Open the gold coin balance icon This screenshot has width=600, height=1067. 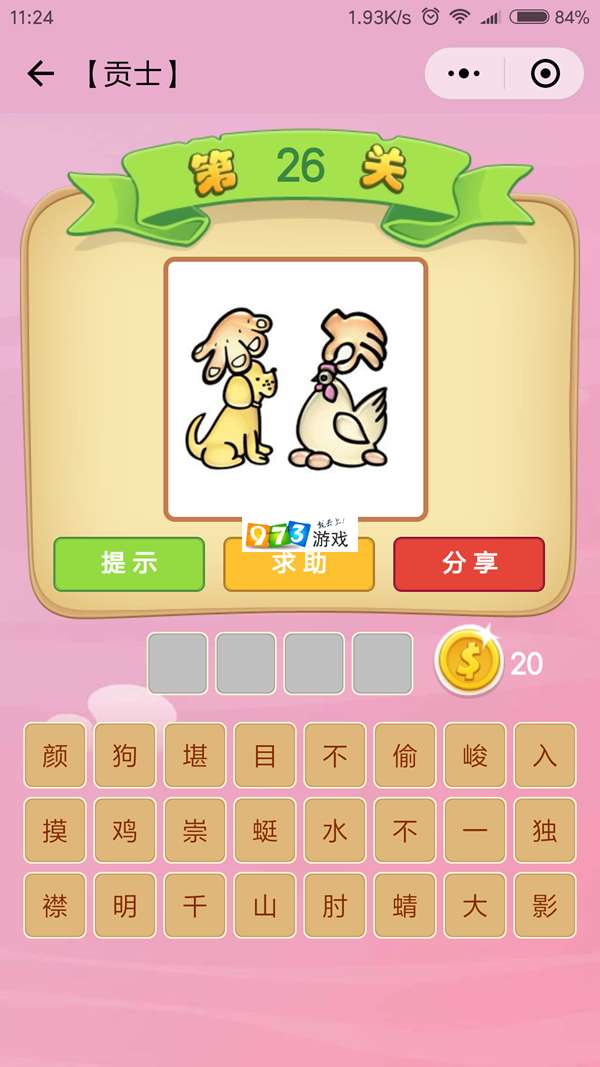(468, 662)
